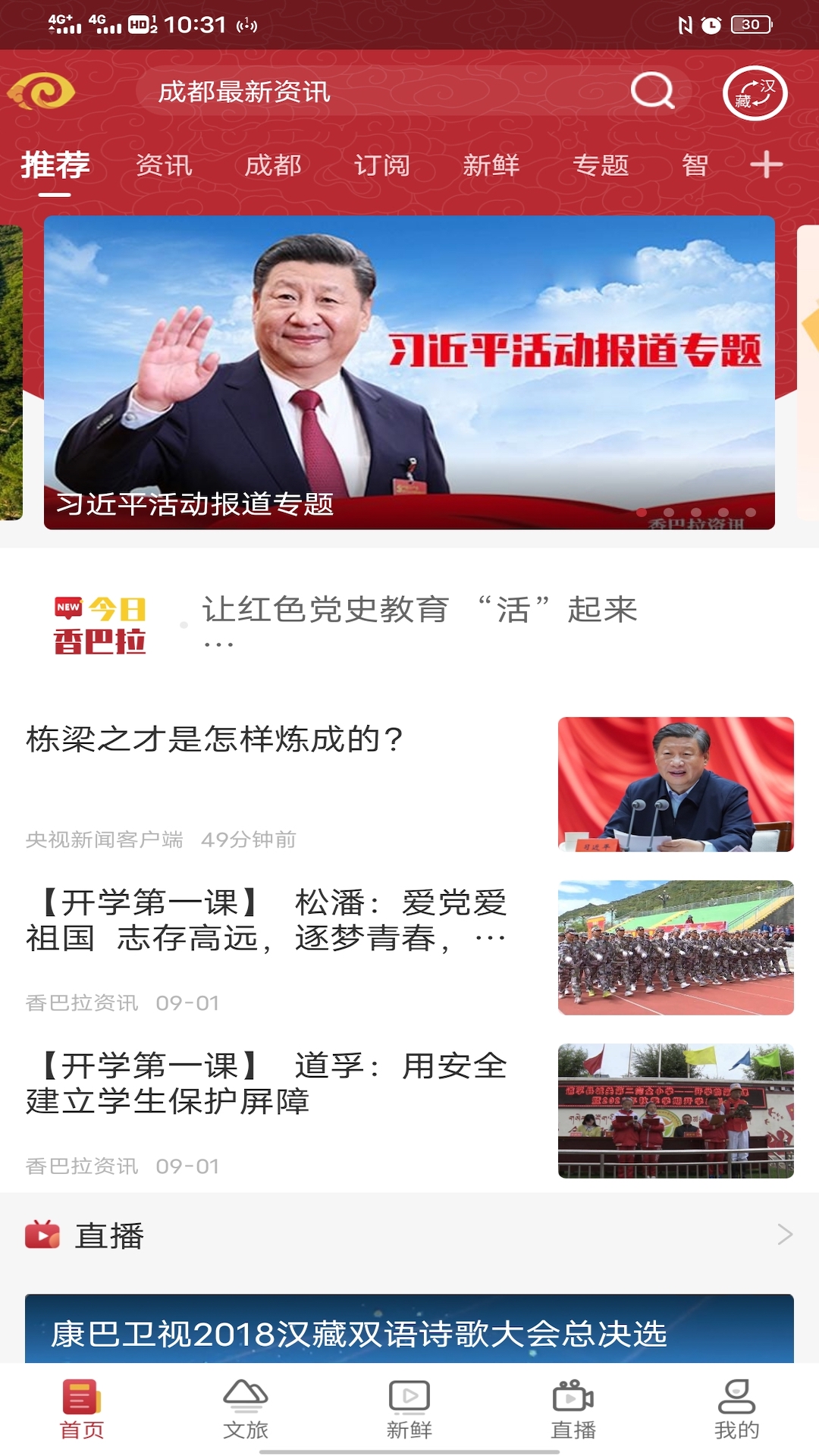The width and height of the screenshot is (819, 1456).
Task: Add channels with the plus icon
Action: [x=766, y=165]
